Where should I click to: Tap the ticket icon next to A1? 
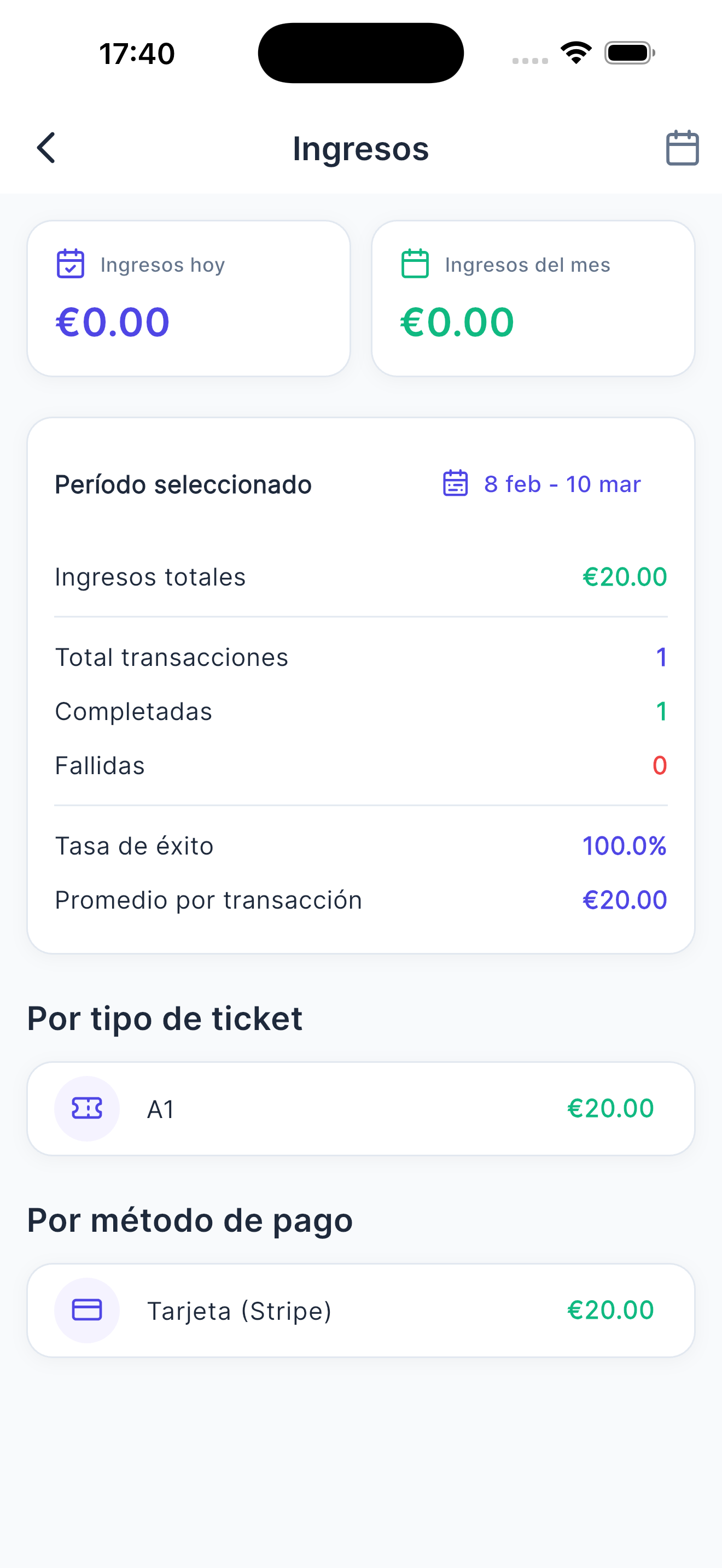point(87,1108)
